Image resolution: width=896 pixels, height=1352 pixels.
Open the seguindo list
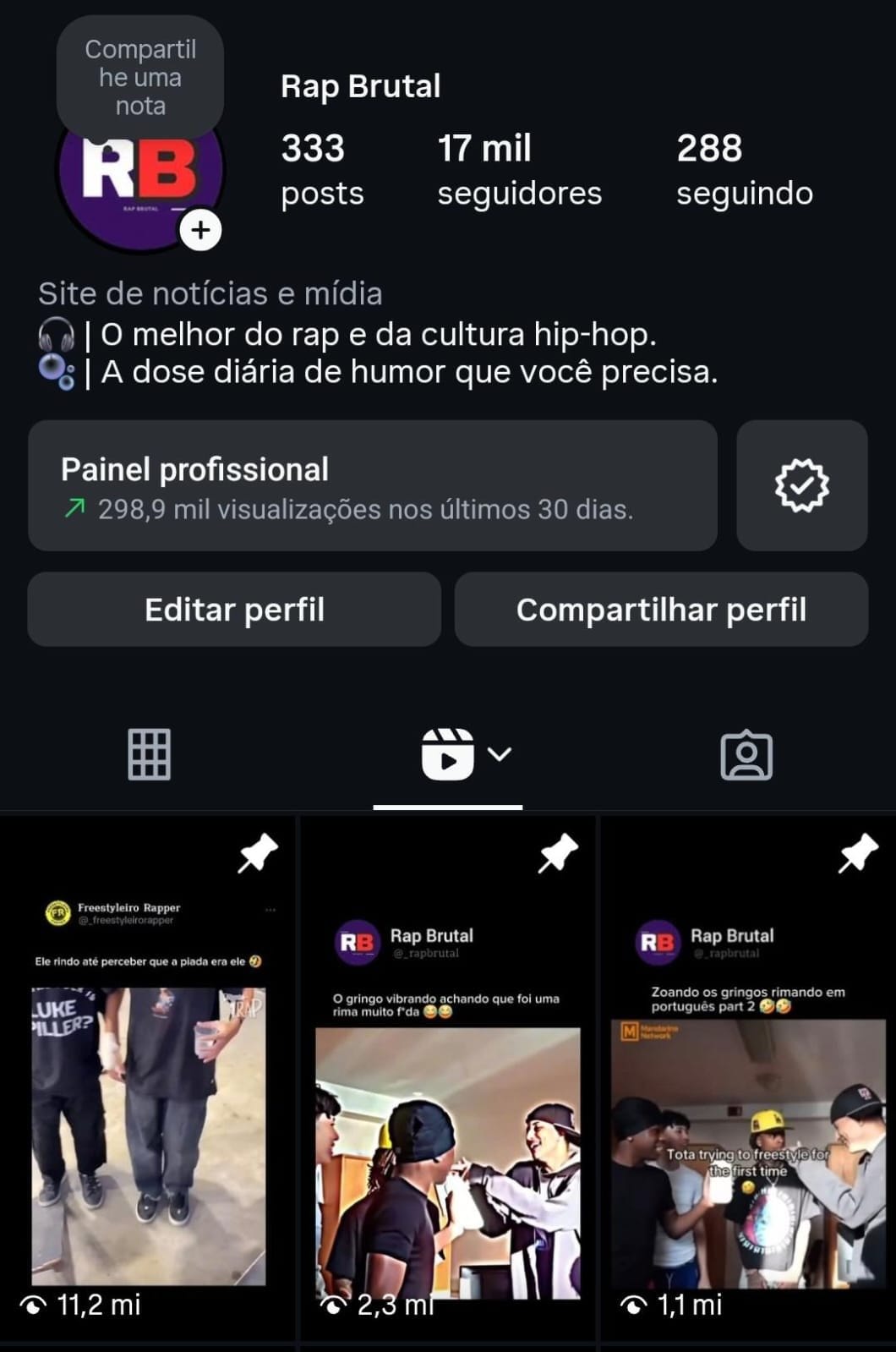743,169
